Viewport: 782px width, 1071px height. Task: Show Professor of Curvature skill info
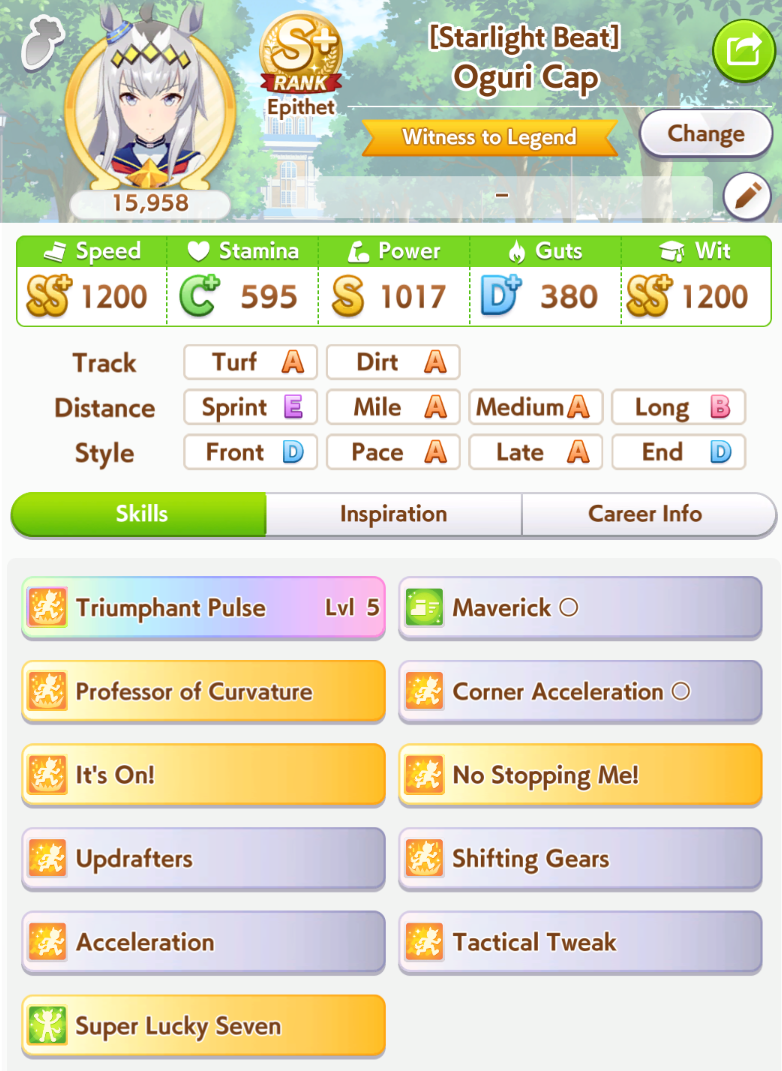point(203,691)
